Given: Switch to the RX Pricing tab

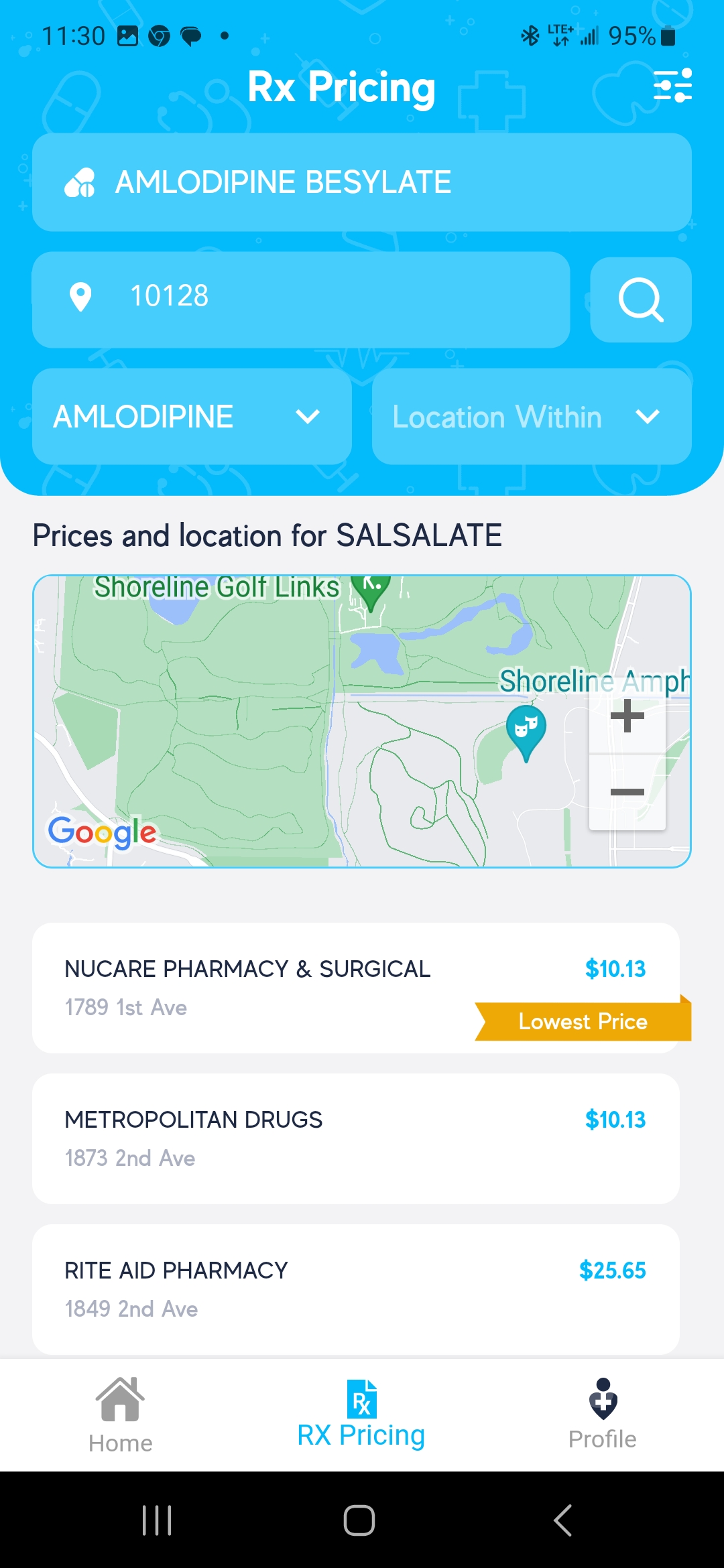Looking at the screenshot, I should (361, 1415).
